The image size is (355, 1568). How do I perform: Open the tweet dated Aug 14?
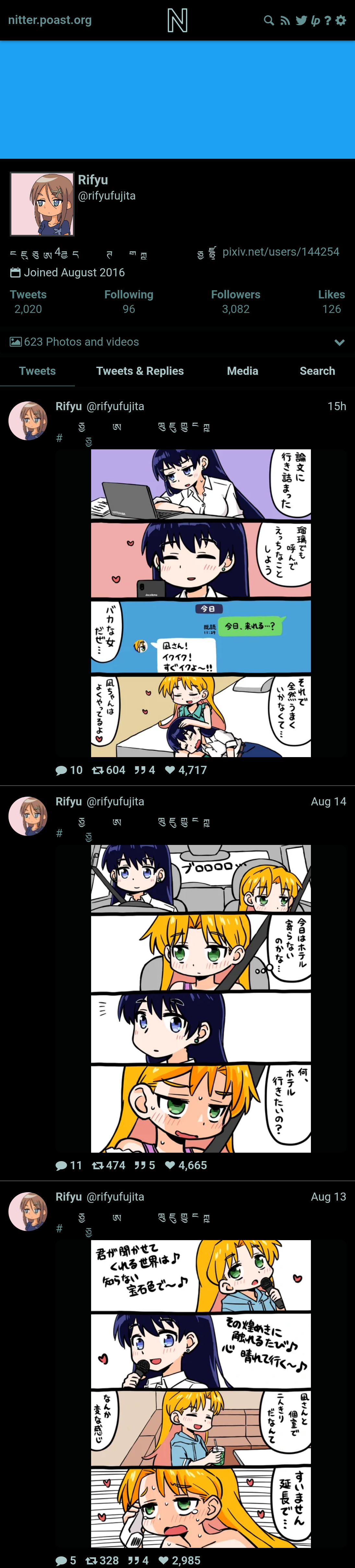[x=328, y=801]
